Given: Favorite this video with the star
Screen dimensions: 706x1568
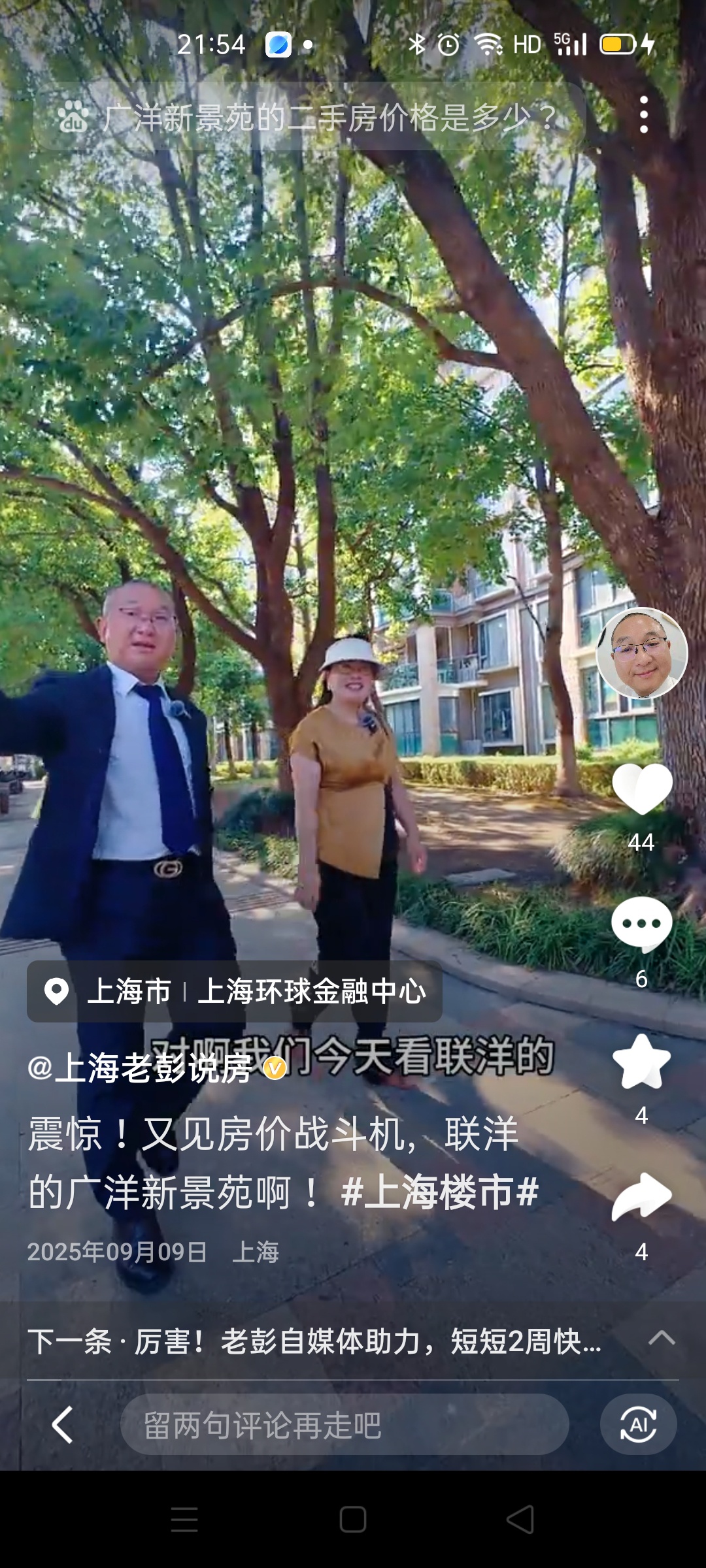Looking at the screenshot, I should click(x=641, y=1062).
